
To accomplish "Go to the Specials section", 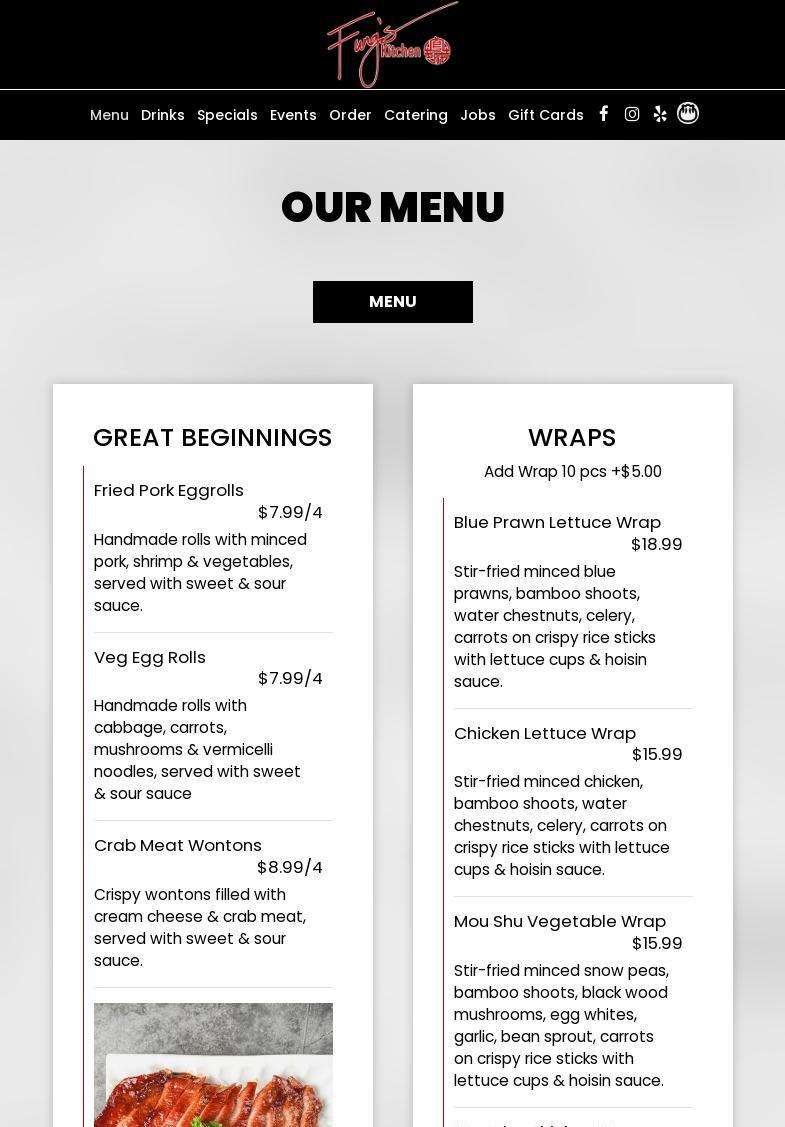I will point(227,115).
